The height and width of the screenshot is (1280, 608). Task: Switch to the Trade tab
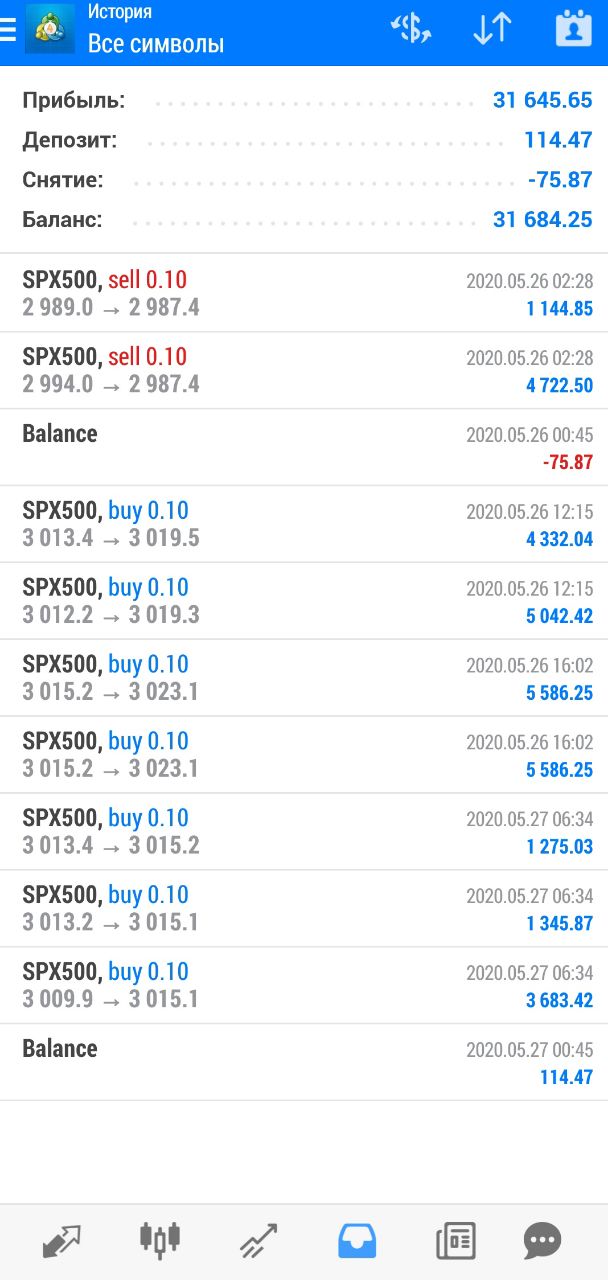click(258, 1242)
